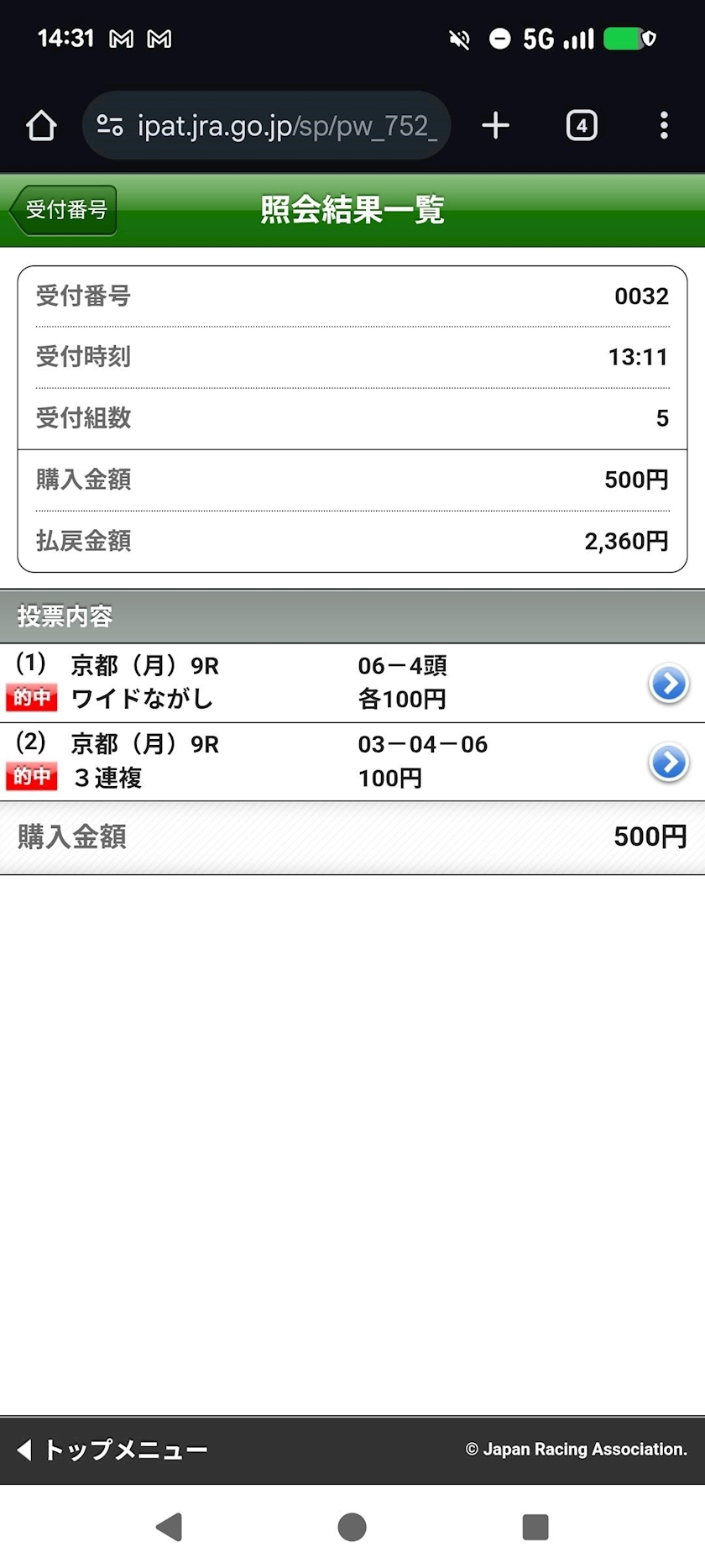Open details for the 3連複 bet
This screenshot has width=705, height=1568.
(x=668, y=763)
